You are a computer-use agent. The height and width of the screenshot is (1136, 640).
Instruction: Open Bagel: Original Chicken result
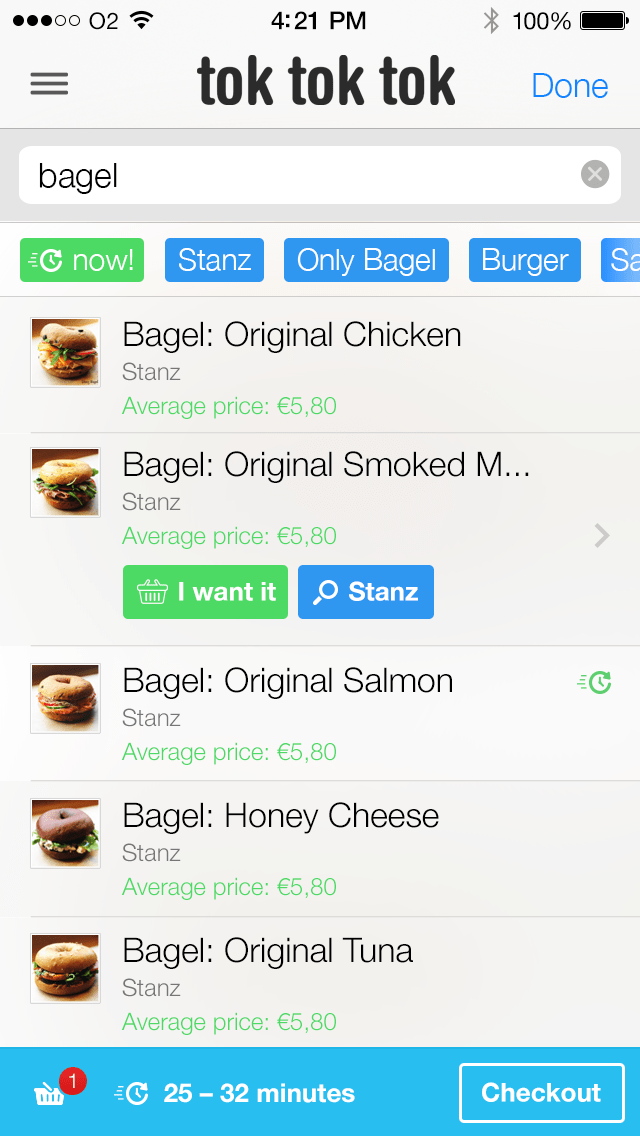click(320, 366)
